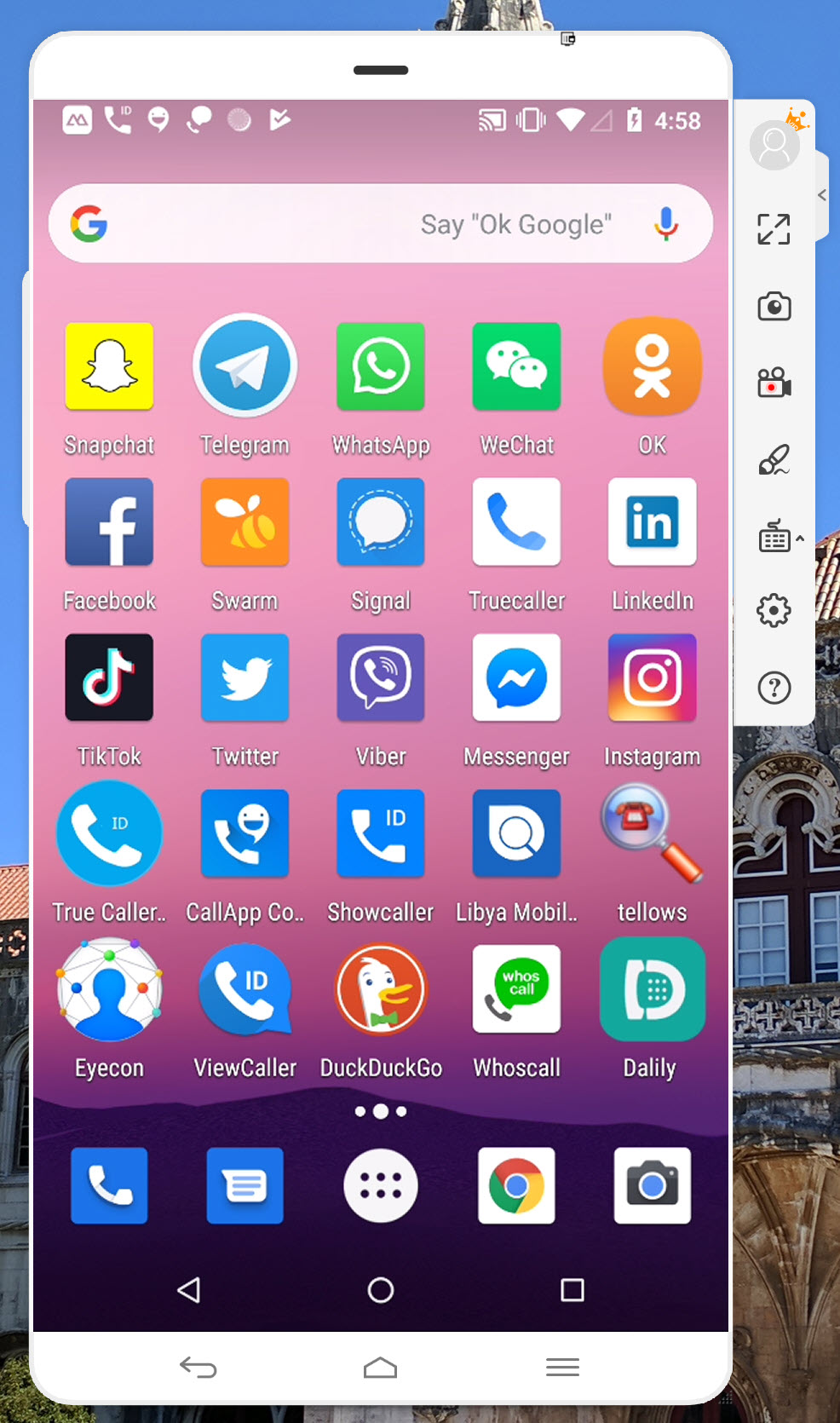The height and width of the screenshot is (1423, 840).
Task: Tap the Google search bar
Action: [381, 223]
